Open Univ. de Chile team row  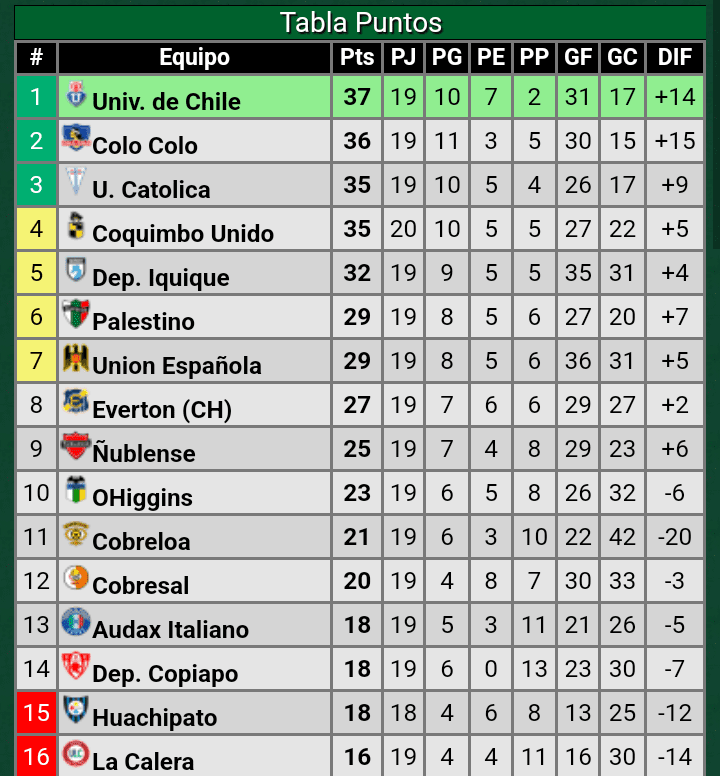[x=166, y=100]
